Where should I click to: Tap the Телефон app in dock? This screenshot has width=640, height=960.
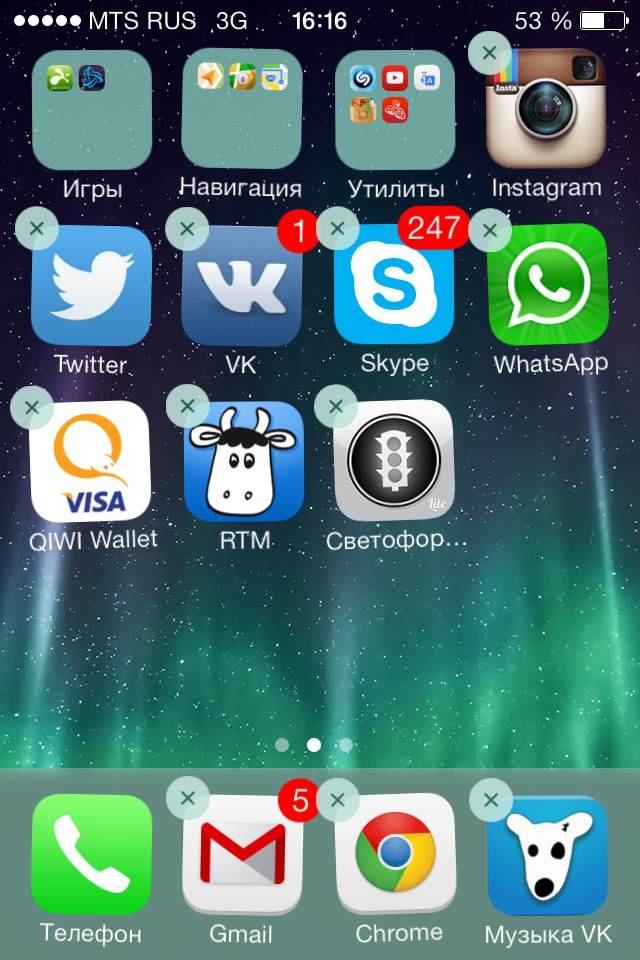pos(92,855)
